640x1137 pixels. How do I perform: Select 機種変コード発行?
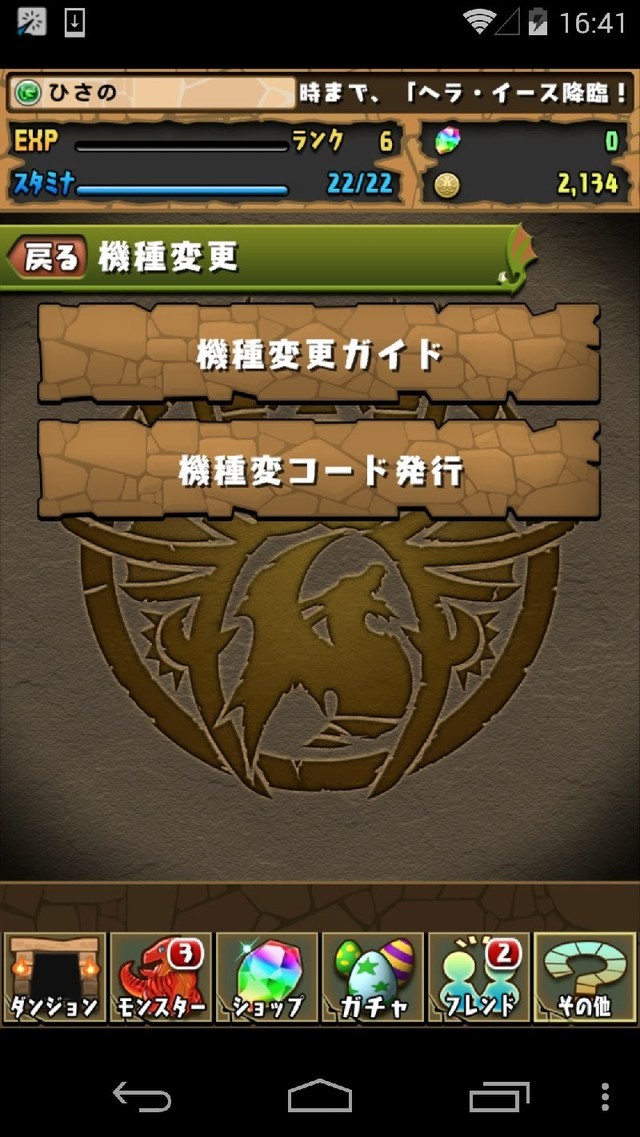pos(319,470)
